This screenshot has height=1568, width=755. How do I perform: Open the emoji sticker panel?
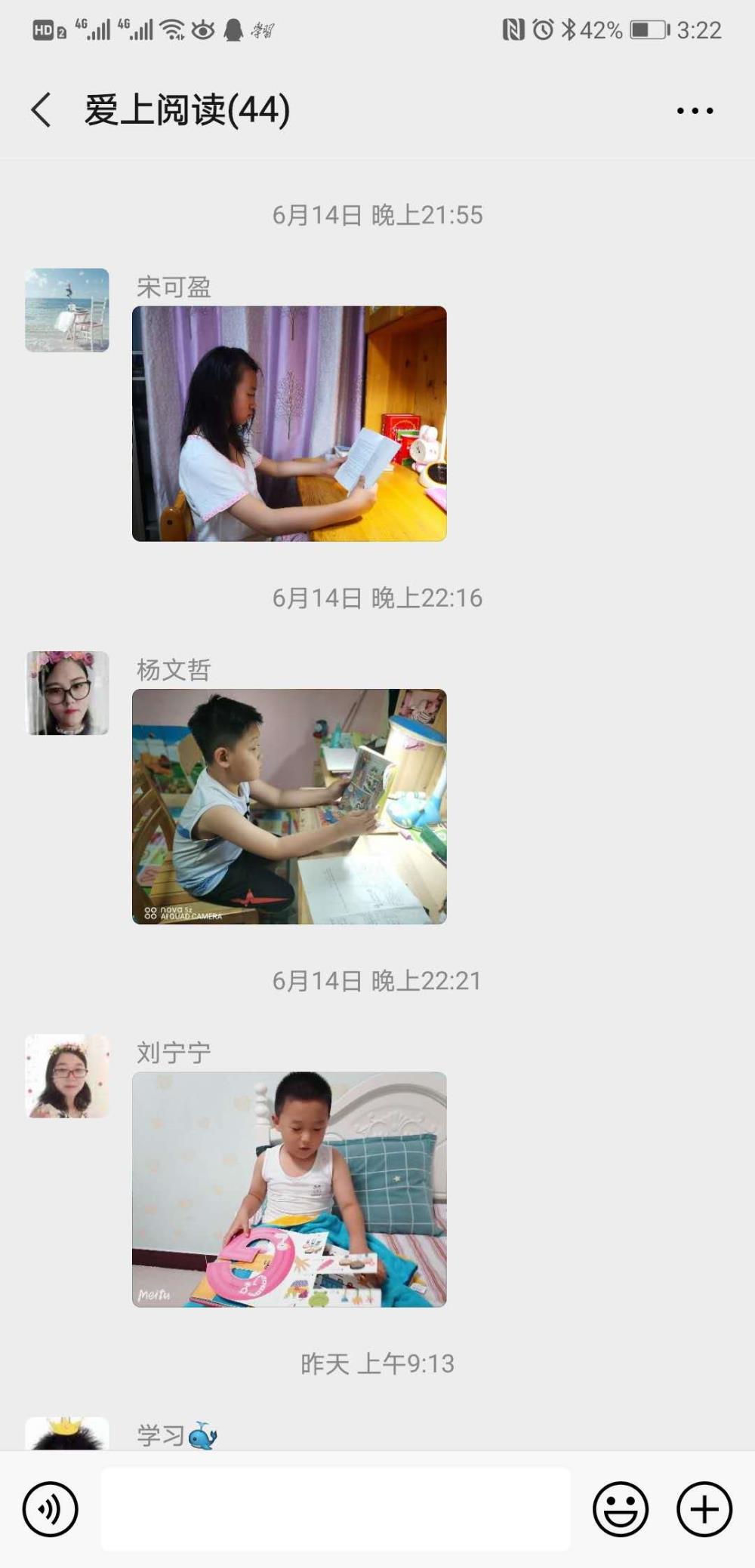(621, 1509)
